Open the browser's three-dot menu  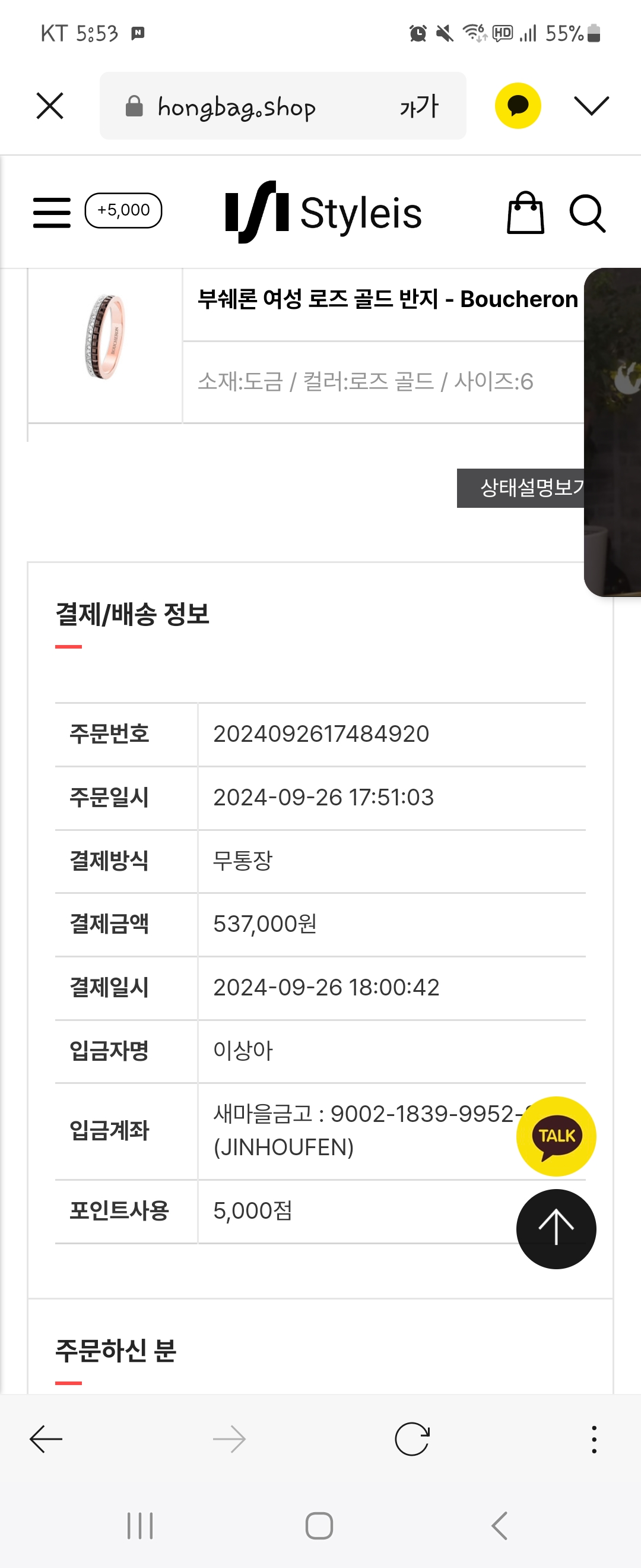pyautogui.click(x=594, y=1439)
